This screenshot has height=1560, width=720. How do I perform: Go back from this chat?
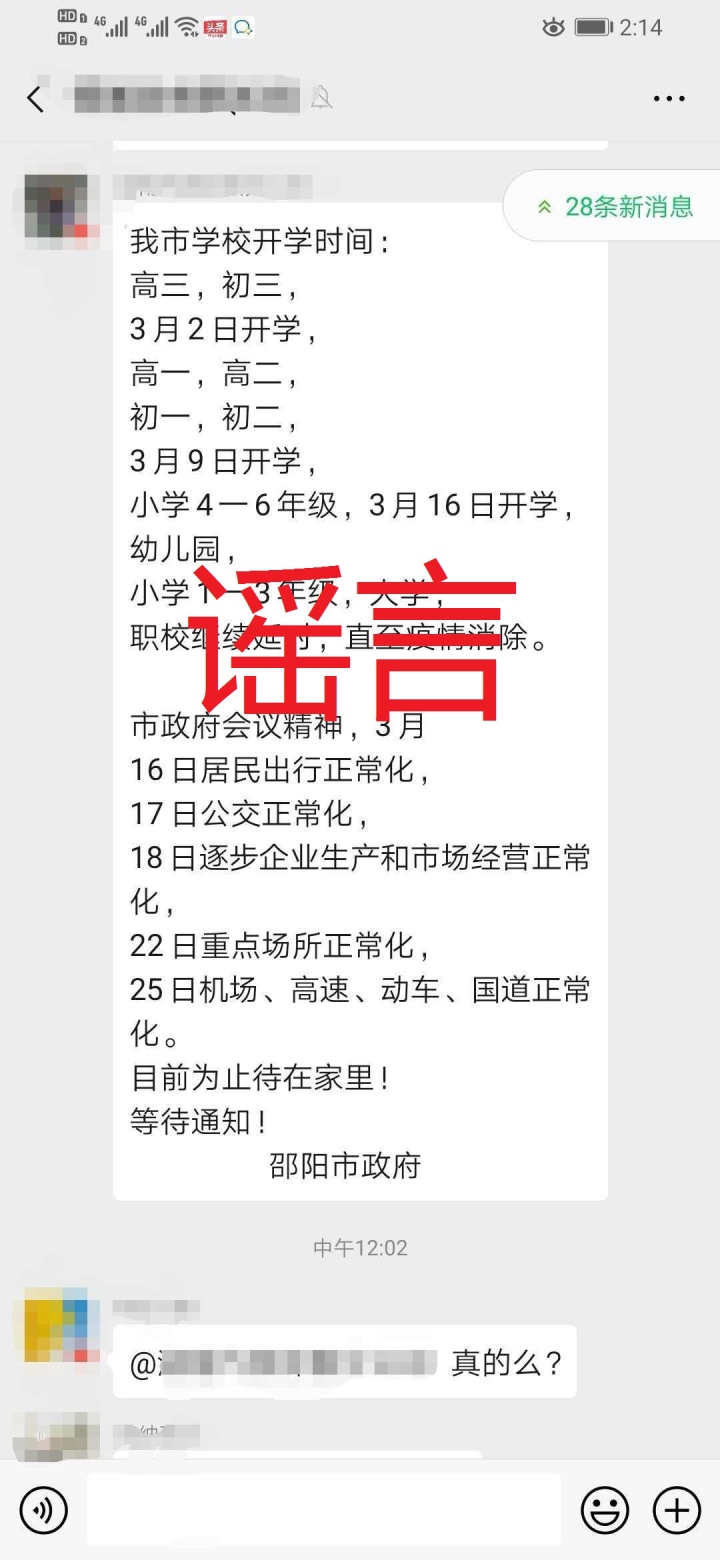point(36,98)
